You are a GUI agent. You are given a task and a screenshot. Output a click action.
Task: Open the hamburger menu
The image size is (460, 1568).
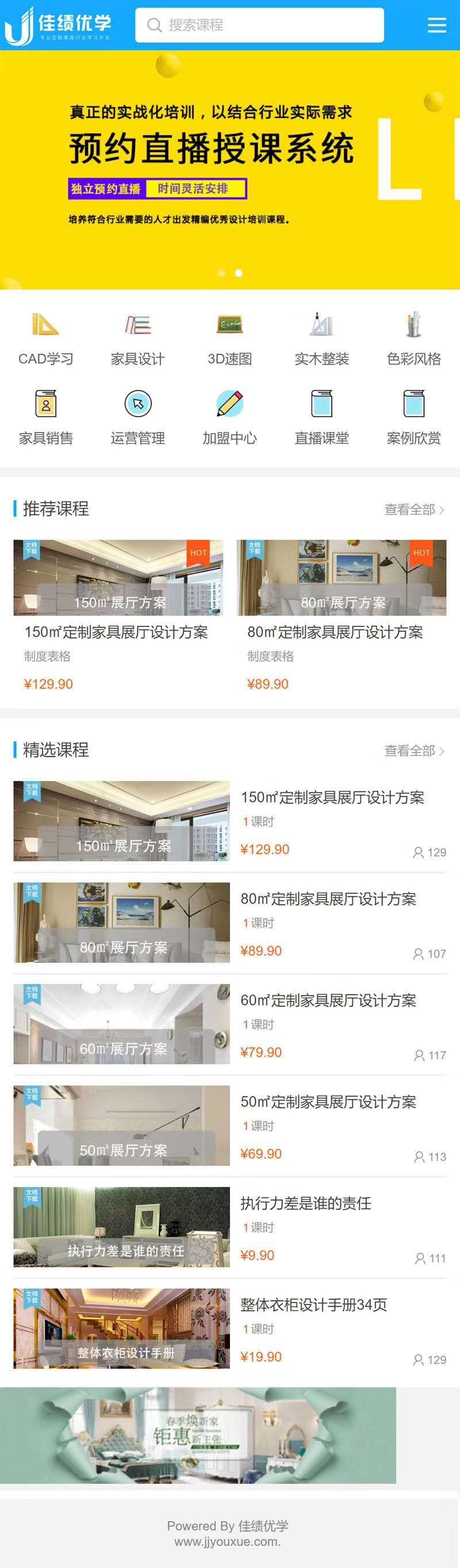[436, 25]
